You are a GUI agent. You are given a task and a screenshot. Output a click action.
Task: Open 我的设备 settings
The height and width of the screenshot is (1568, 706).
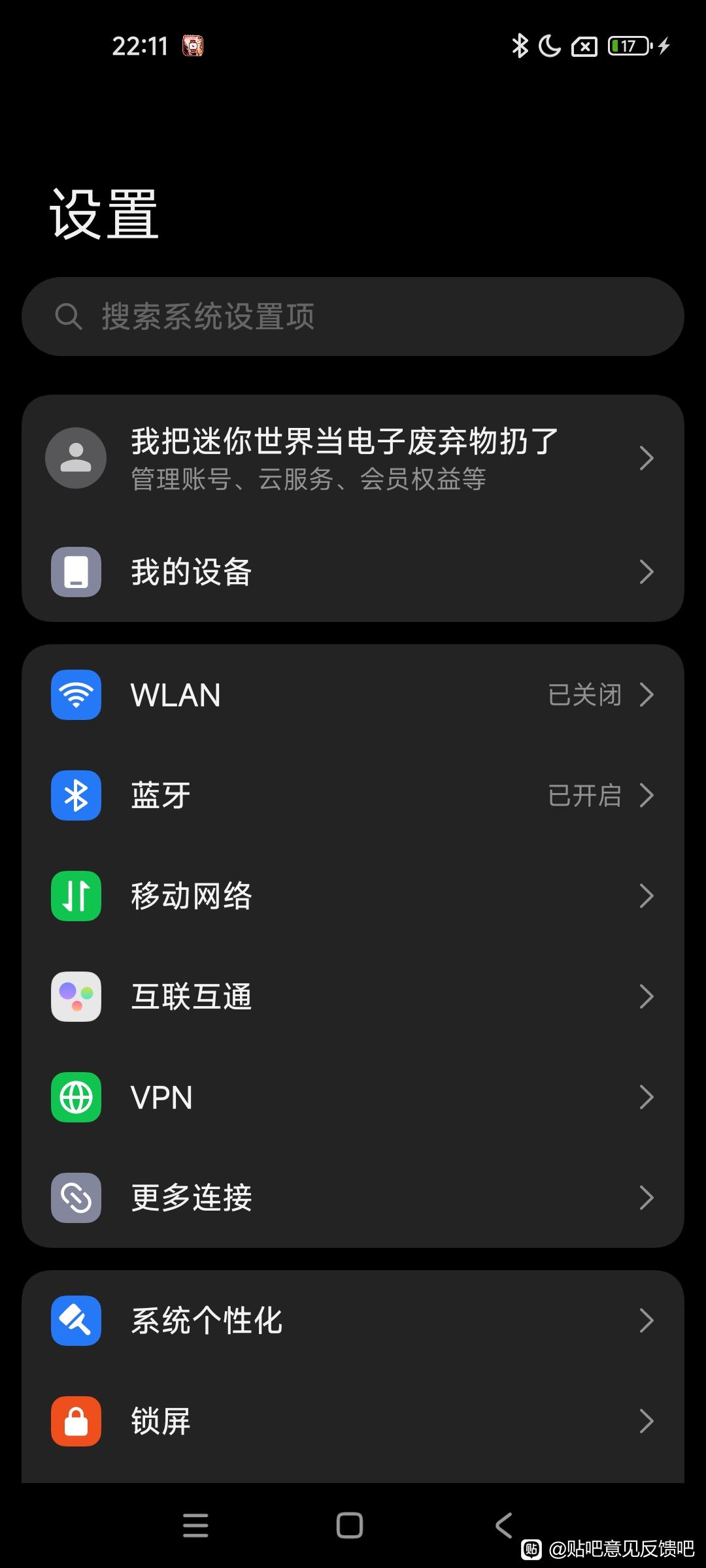(353, 572)
